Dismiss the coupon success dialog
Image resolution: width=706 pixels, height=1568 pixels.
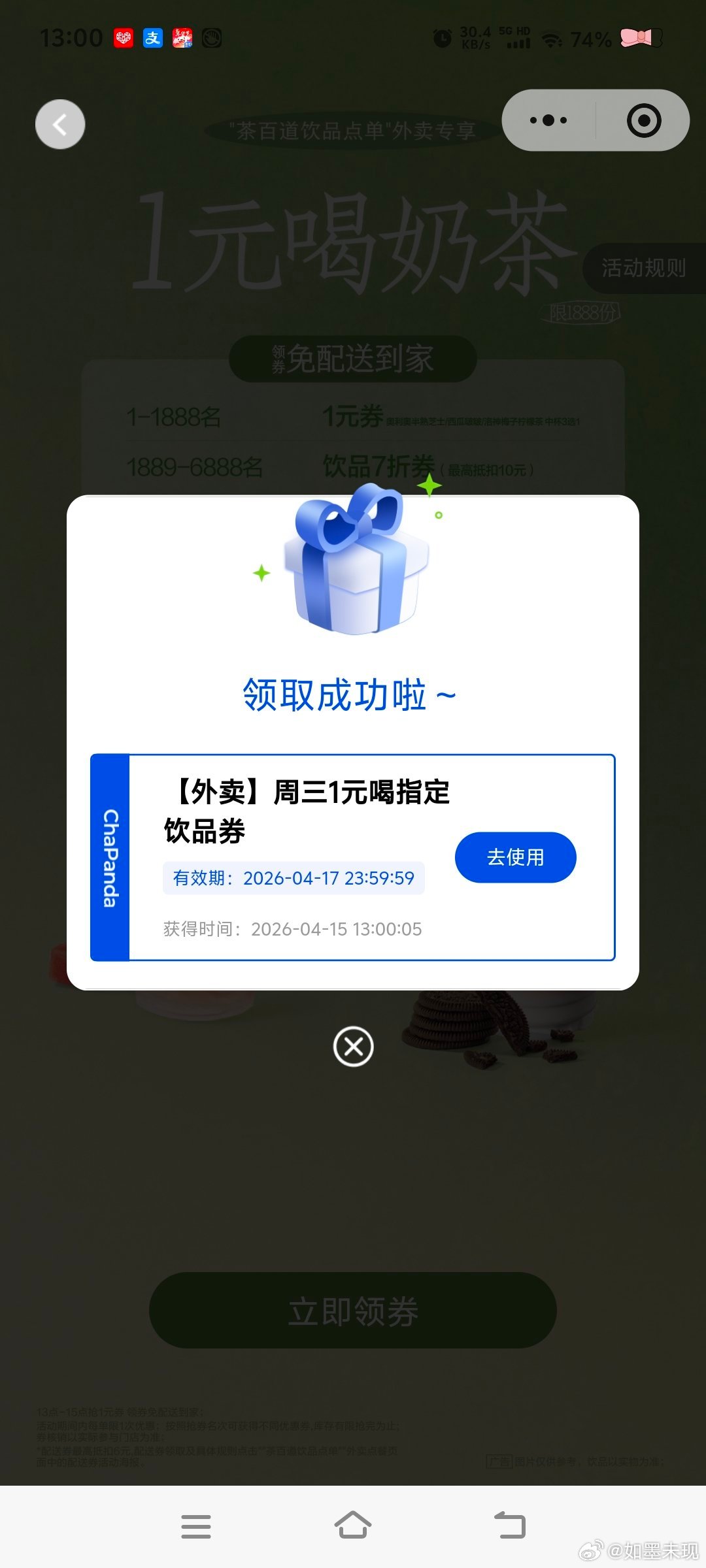click(353, 1047)
